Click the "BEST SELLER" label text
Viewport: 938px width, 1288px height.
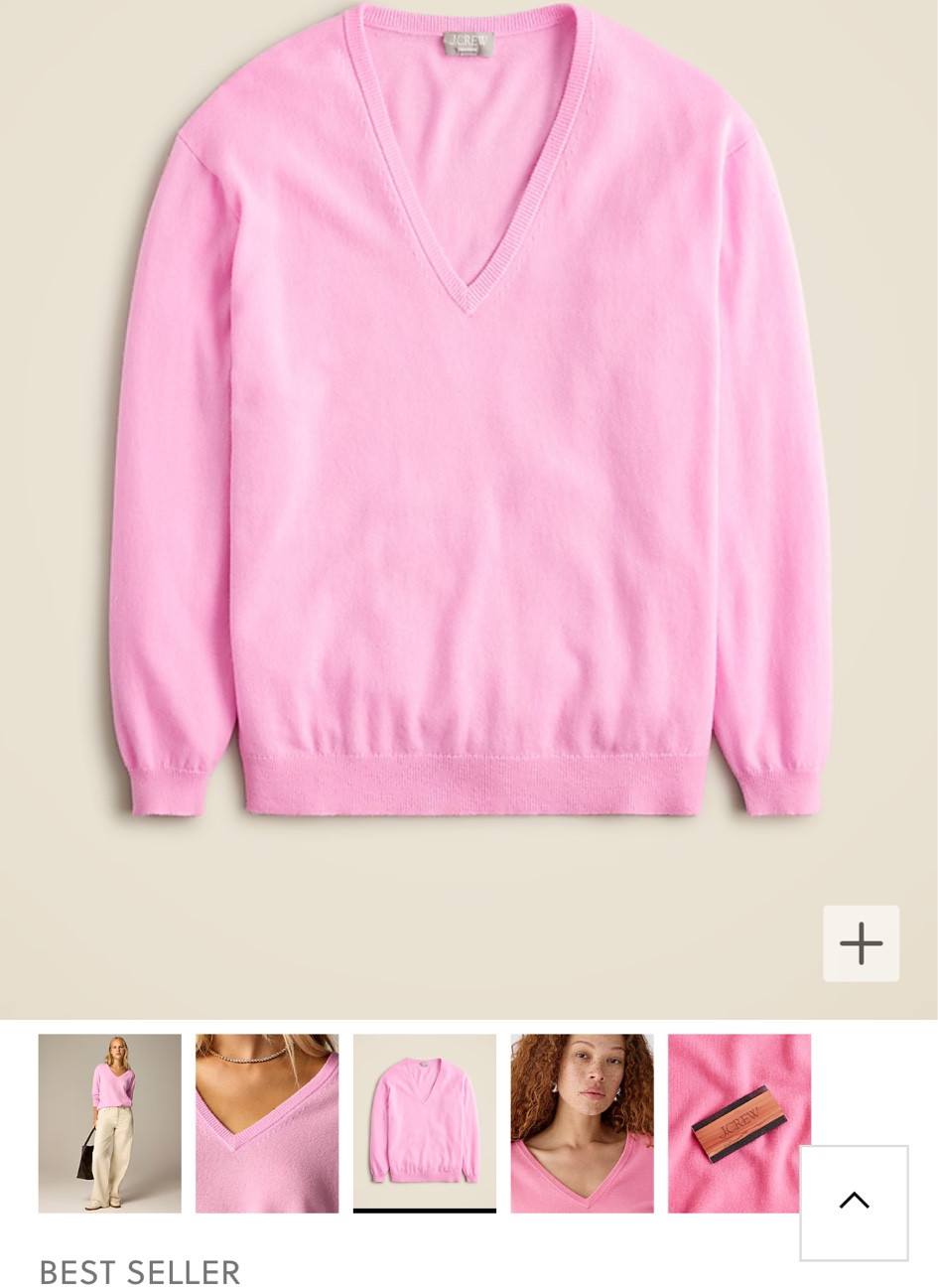139,1272
